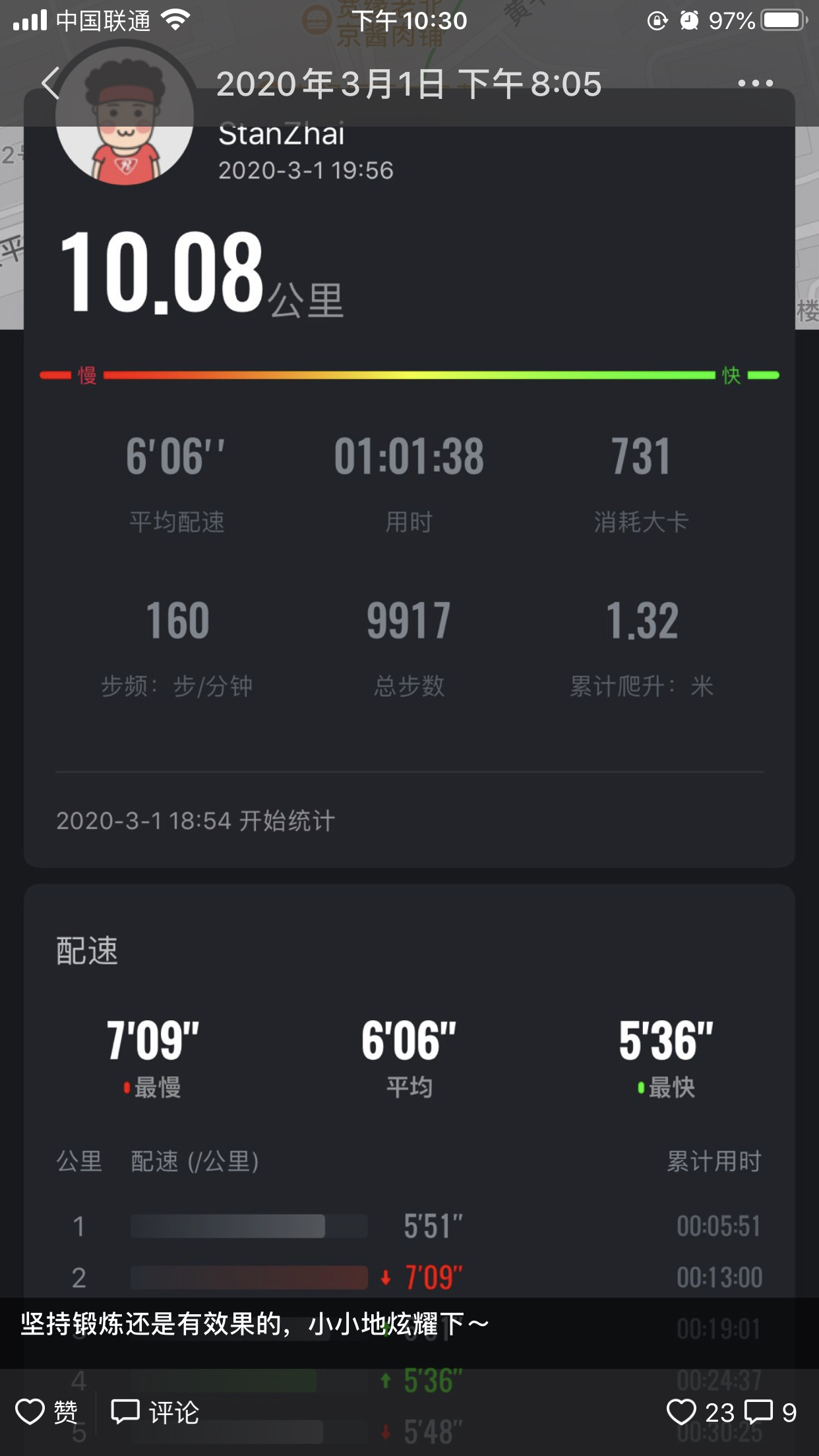
Task: Tap the run title 2020年3月1日 下午8:05
Action: coord(409,83)
